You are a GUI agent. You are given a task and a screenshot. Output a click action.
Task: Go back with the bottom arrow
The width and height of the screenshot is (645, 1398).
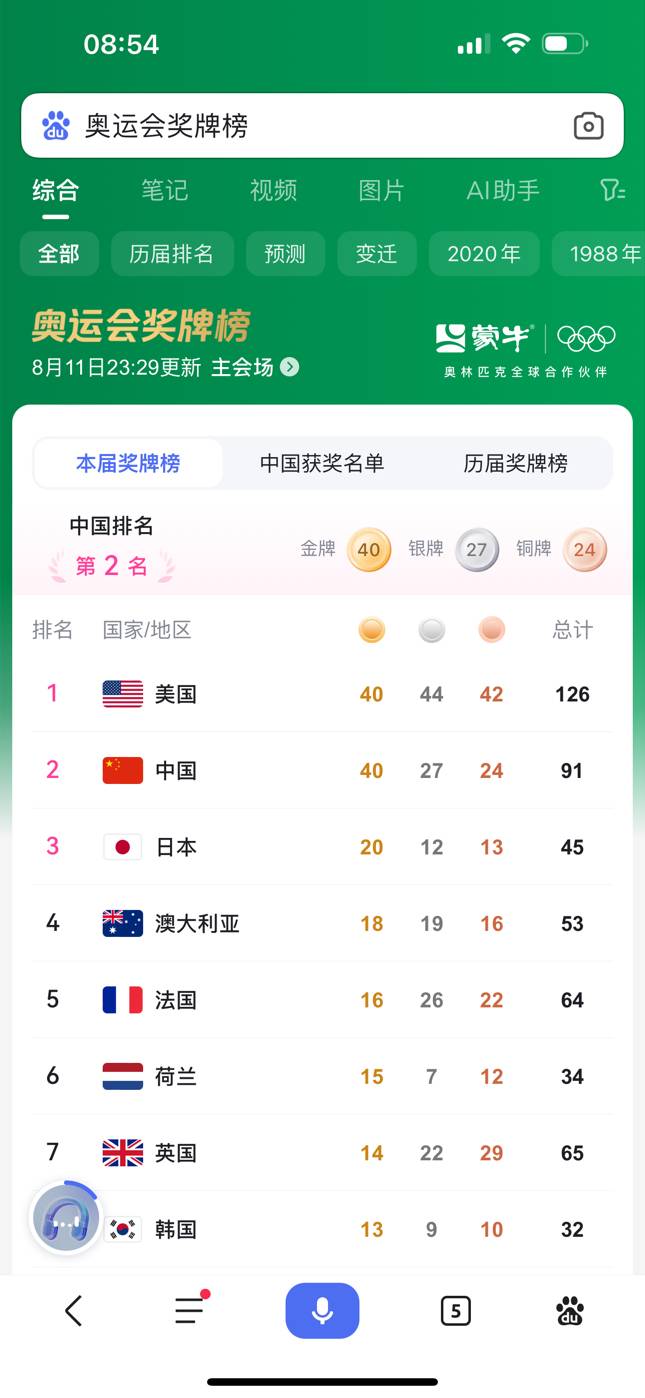73,1310
